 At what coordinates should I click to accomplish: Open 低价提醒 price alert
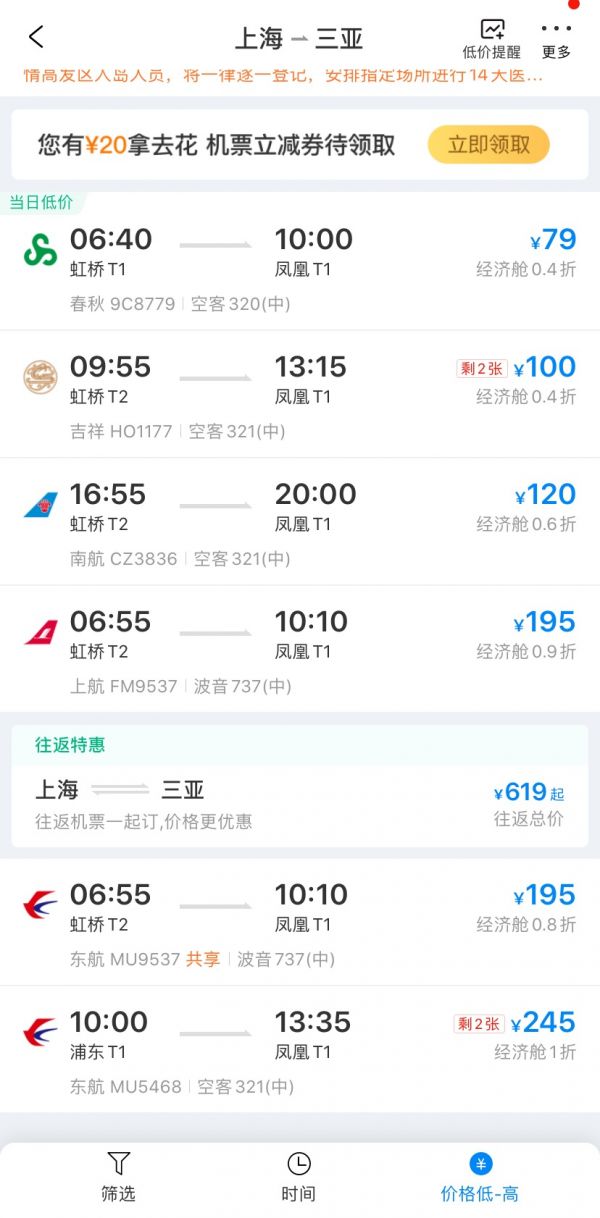[491, 40]
